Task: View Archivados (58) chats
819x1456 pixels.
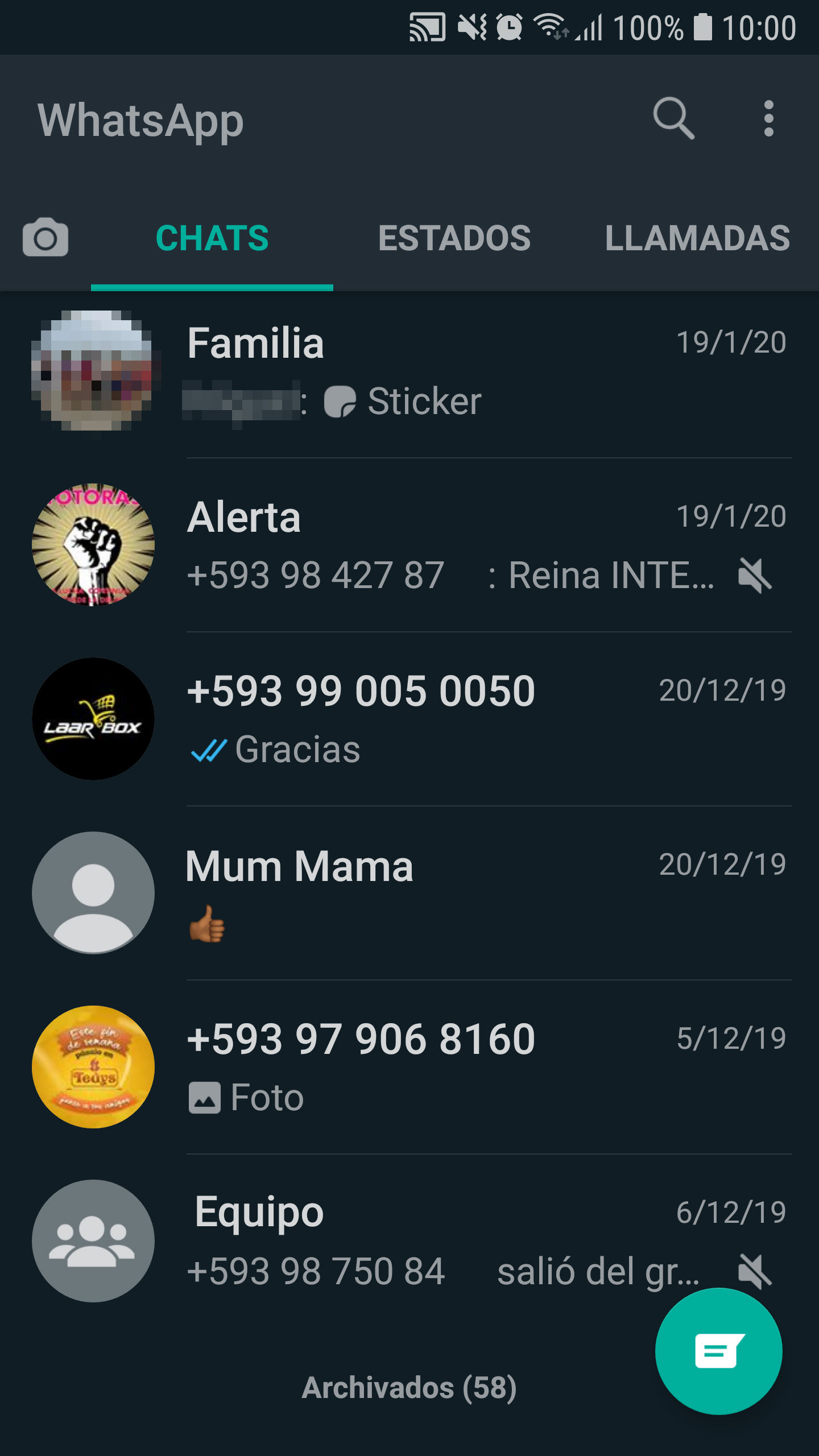Action: point(408,1388)
